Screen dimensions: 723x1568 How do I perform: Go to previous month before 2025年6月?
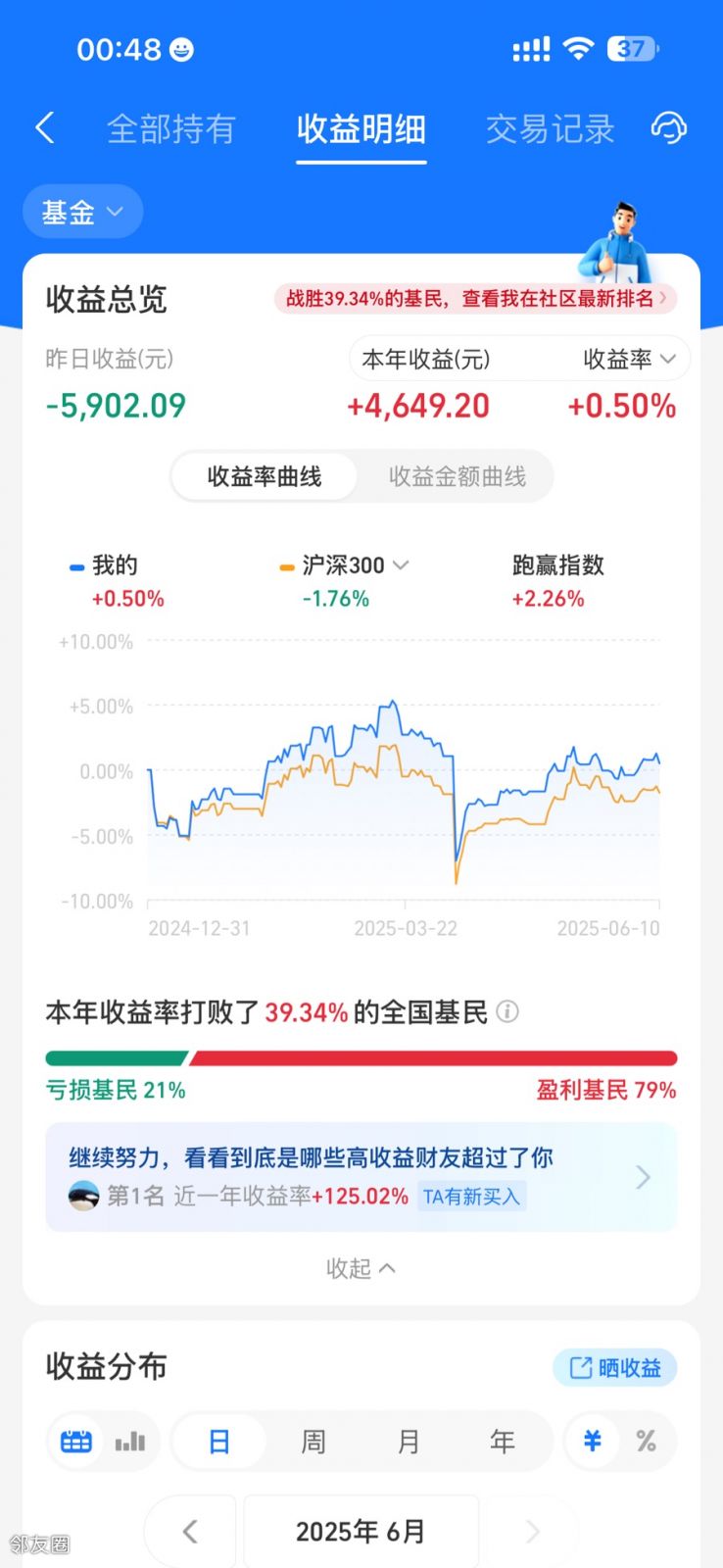click(190, 1531)
